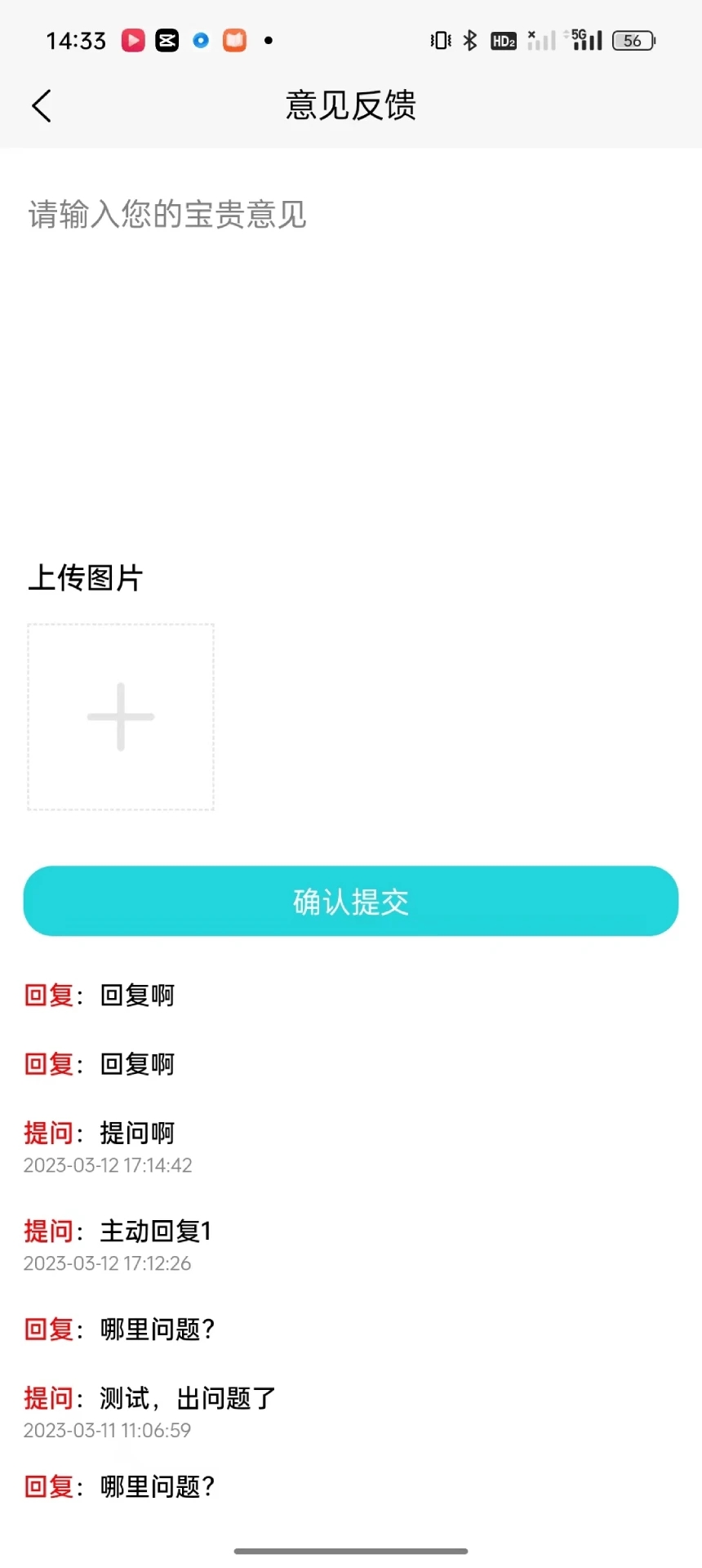Viewport: 702px width, 1568px height.
Task: Submit feedback with 确认提交
Action: [351, 901]
